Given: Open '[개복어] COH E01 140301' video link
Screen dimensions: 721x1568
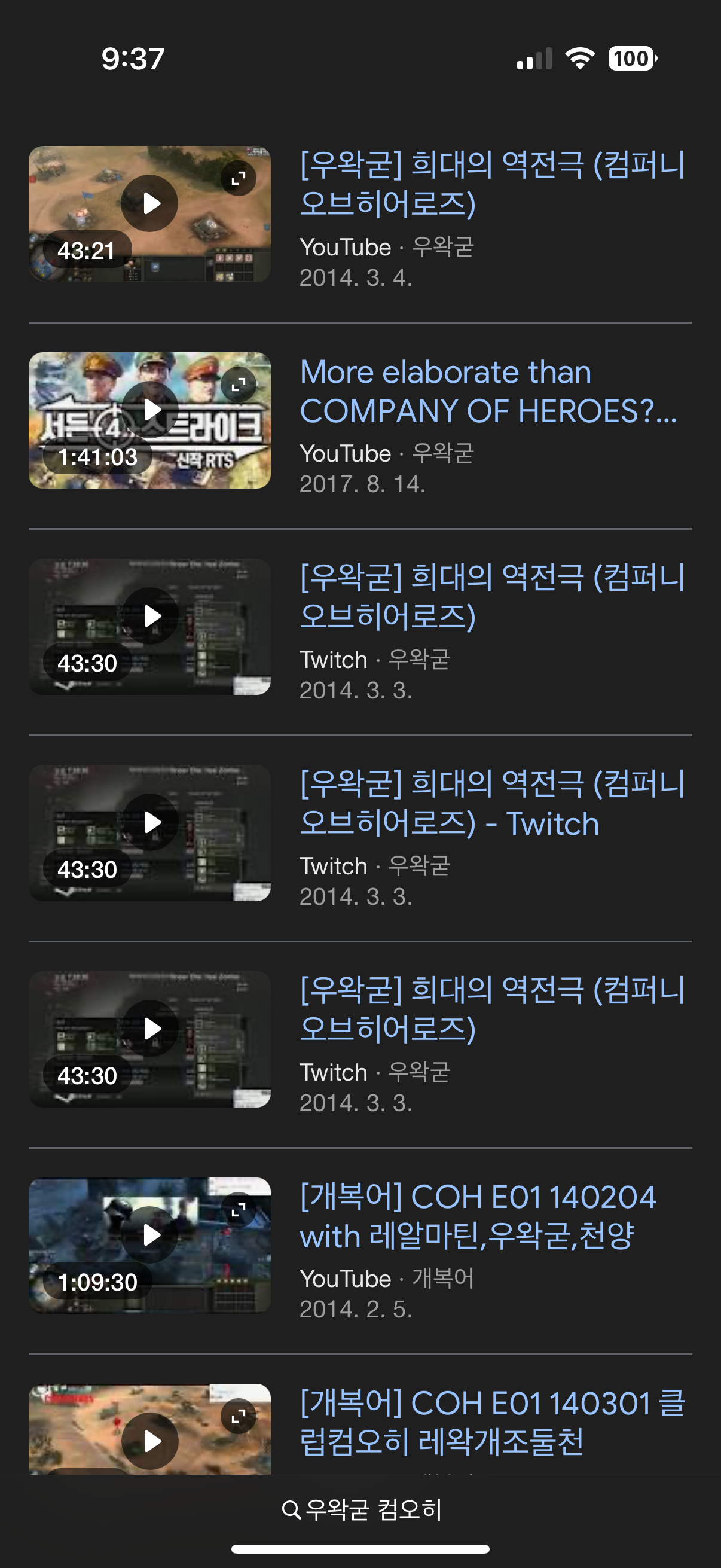Looking at the screenshot, I should [x=492, y=1423].
